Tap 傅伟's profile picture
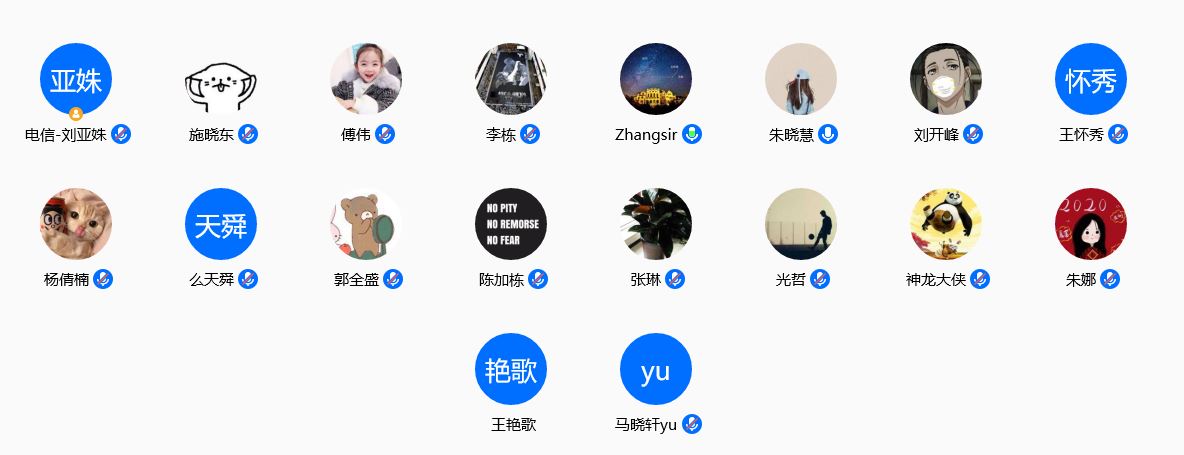 coord(366,79)
